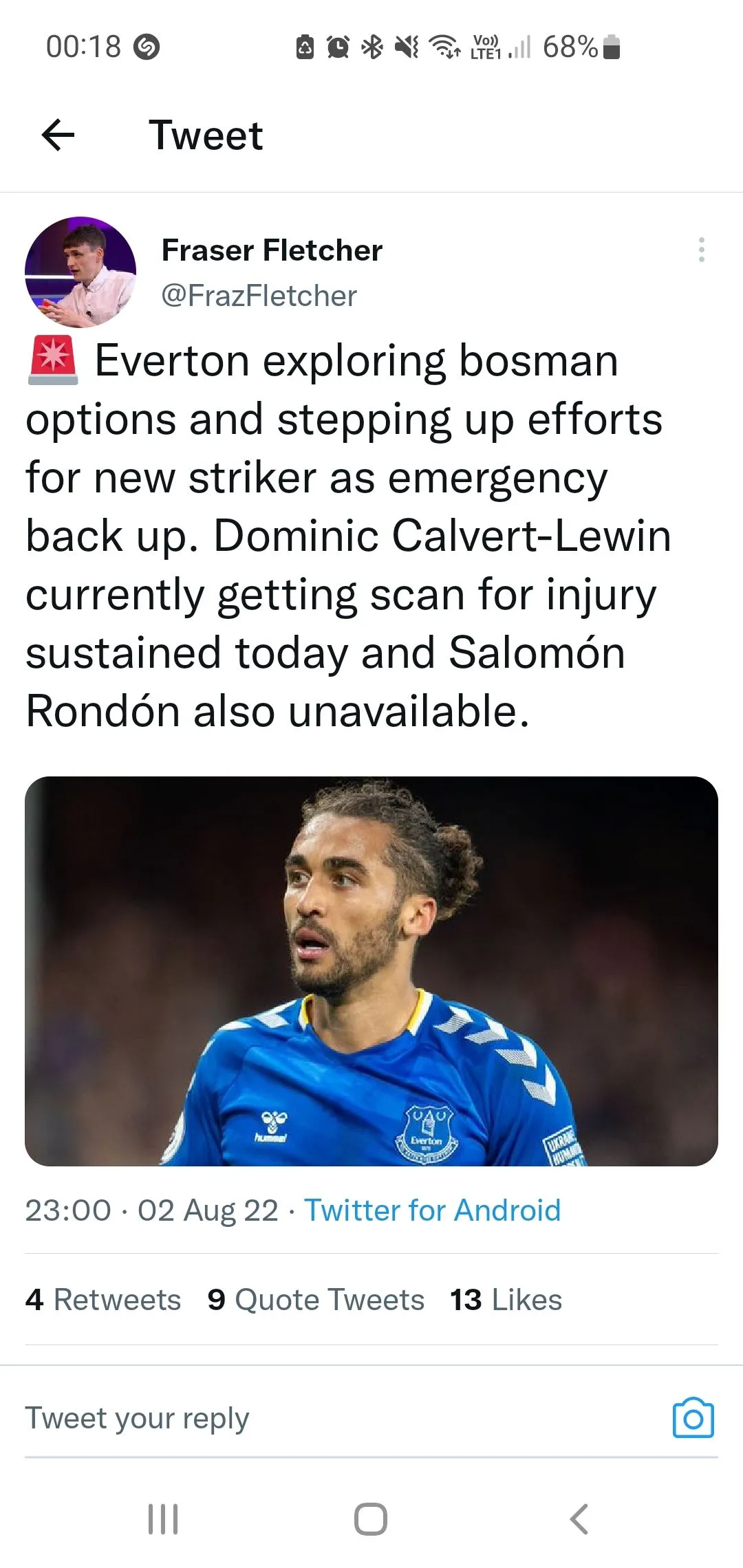Image resolution: width=743 pixels, height=1568 pixels.
Task: Open Fraser Fletcher's profile picture
Action: point(80,272)
